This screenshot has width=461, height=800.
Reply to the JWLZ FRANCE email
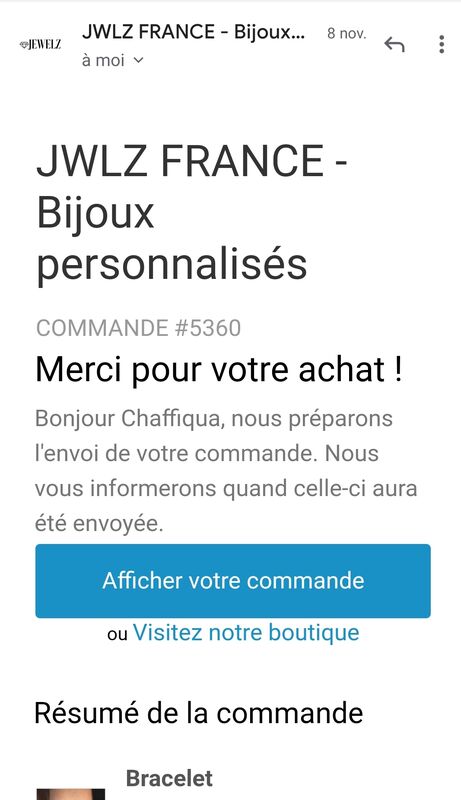pos(394,44)
